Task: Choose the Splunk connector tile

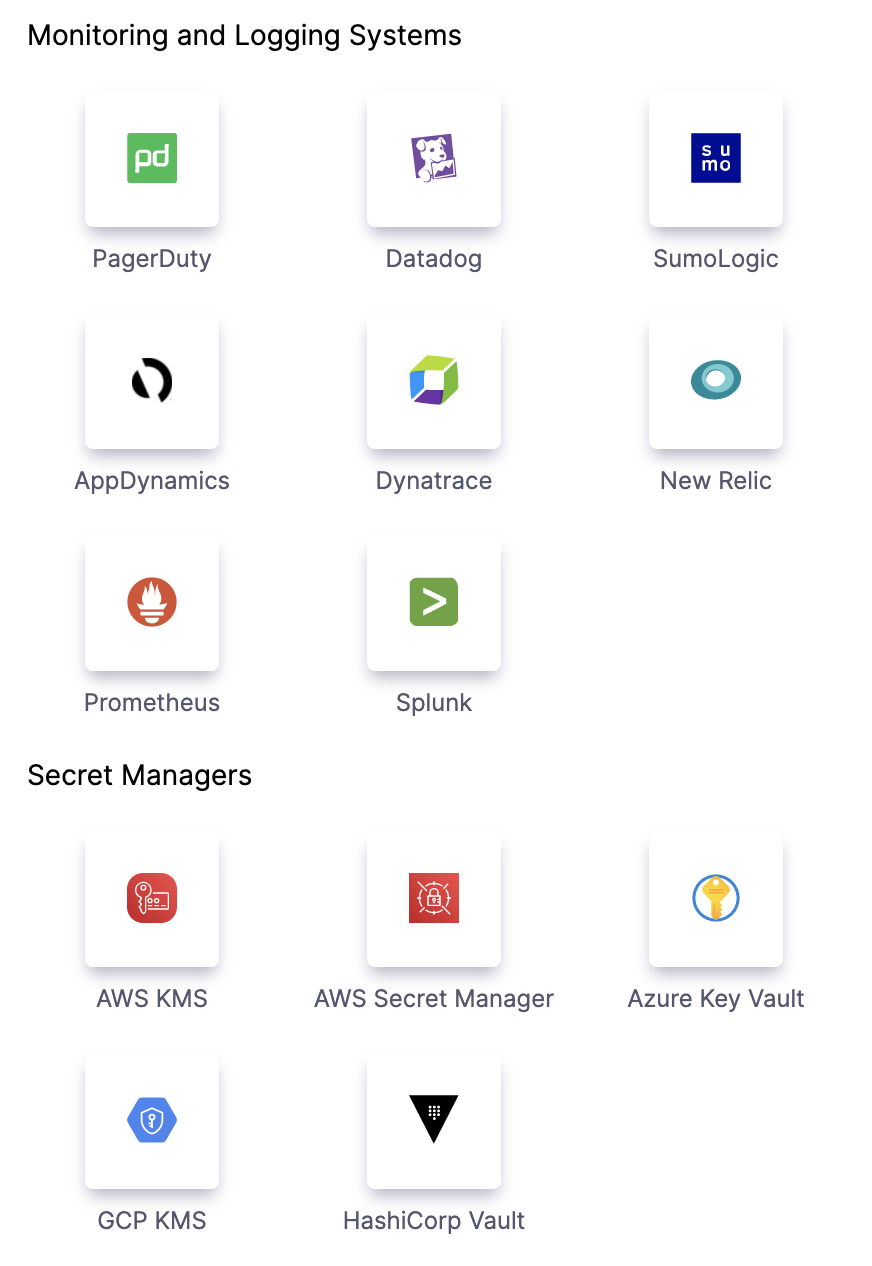Action: coord(434,603)
